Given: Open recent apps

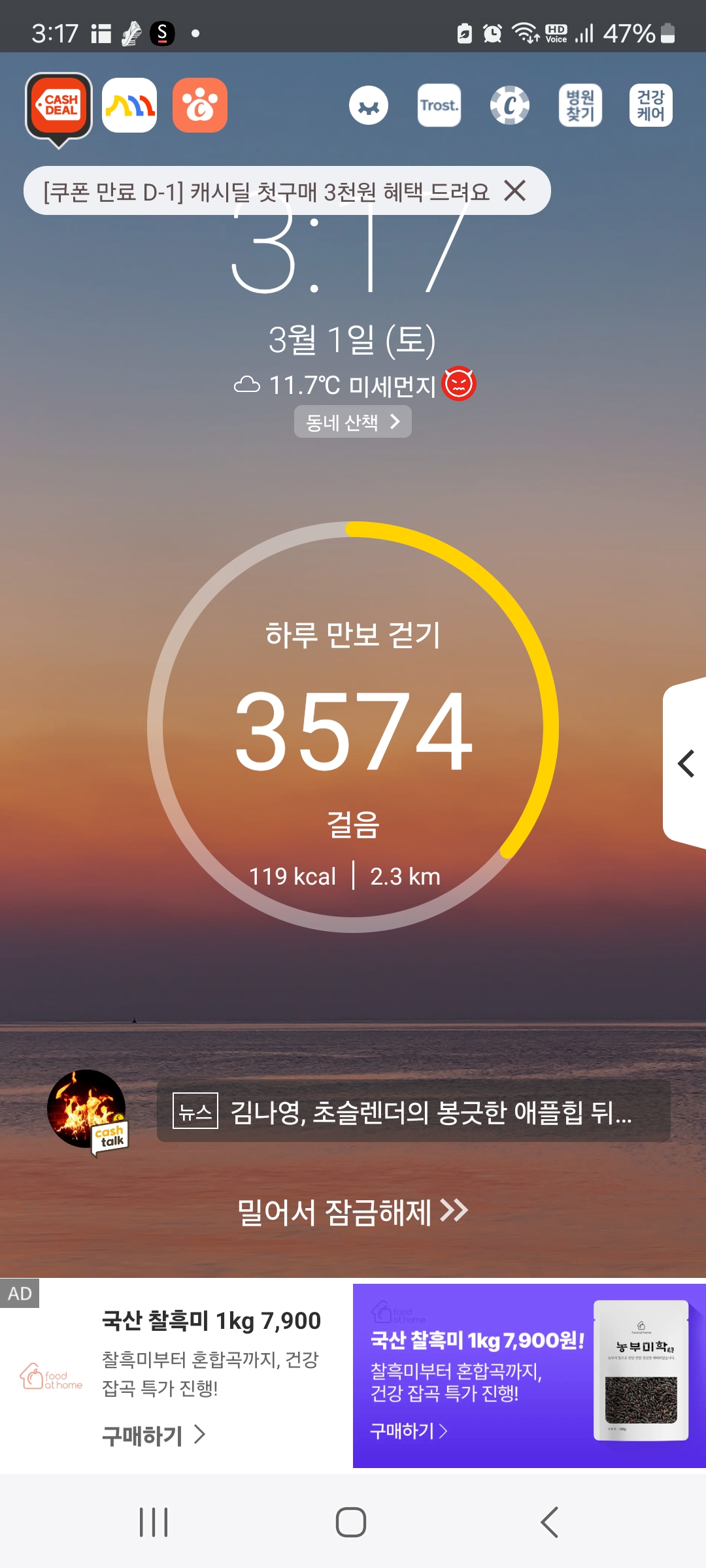Looking at the screenshot, I should click(x=154, y=1522).
